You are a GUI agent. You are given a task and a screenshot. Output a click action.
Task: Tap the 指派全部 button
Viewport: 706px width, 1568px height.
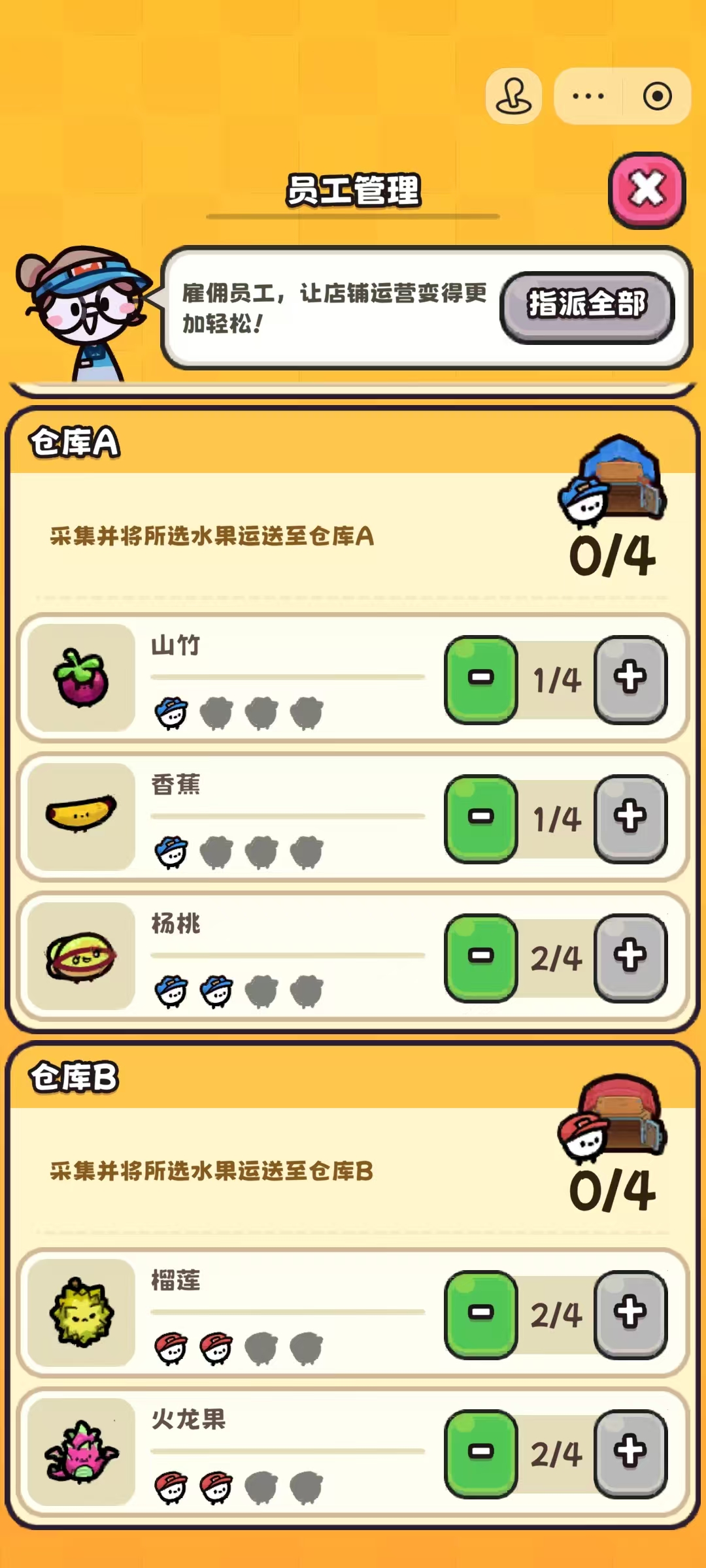(x=586, y=306)
